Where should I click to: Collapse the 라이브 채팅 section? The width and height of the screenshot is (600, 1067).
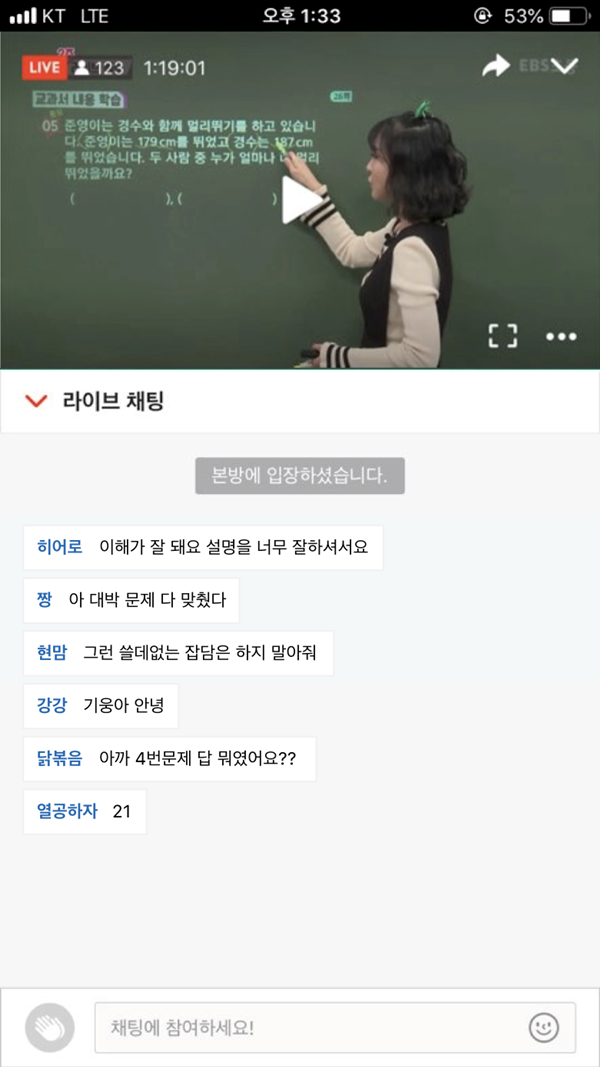36,401
